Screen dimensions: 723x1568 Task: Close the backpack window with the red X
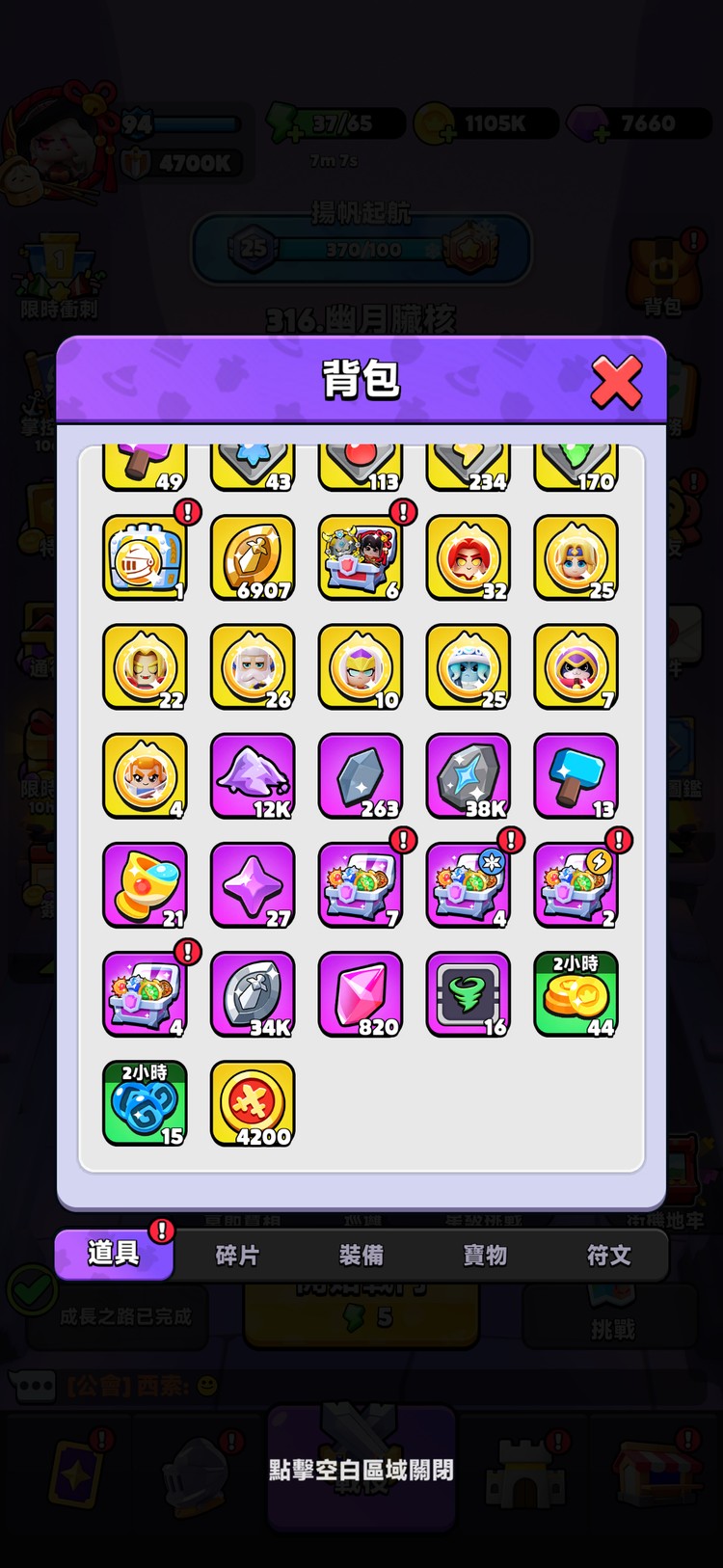click(616, 382)
